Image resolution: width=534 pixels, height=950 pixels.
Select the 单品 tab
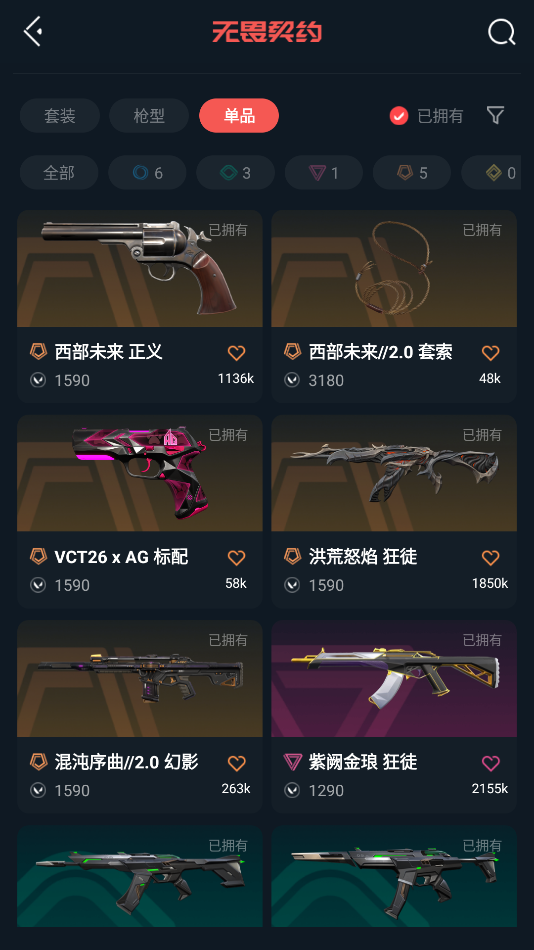pos(239,115)
